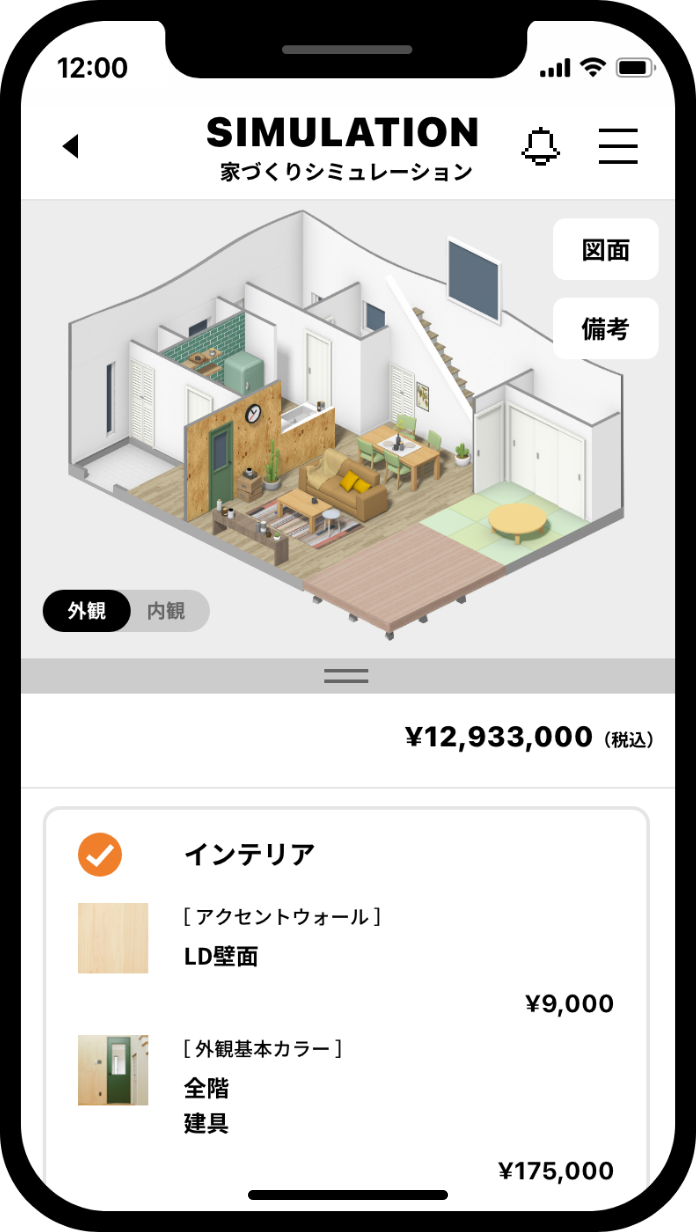
Task: Open the LD壁面 accent wall item
Action: [x=220, y=957]
